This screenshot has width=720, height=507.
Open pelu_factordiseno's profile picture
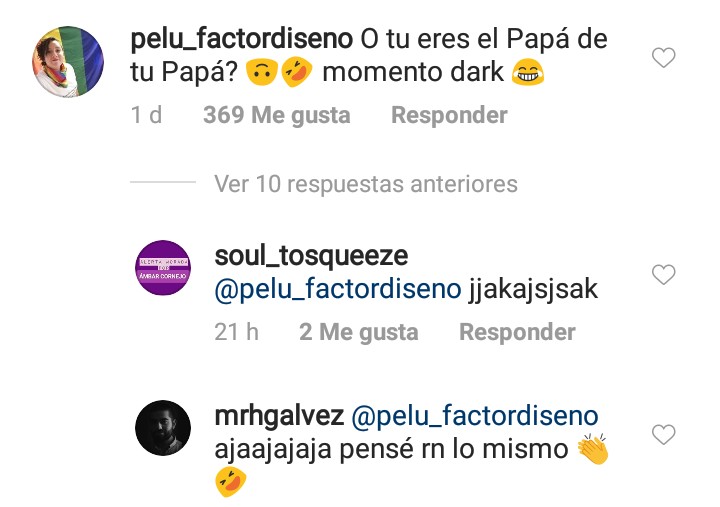[x=69, y=62]
